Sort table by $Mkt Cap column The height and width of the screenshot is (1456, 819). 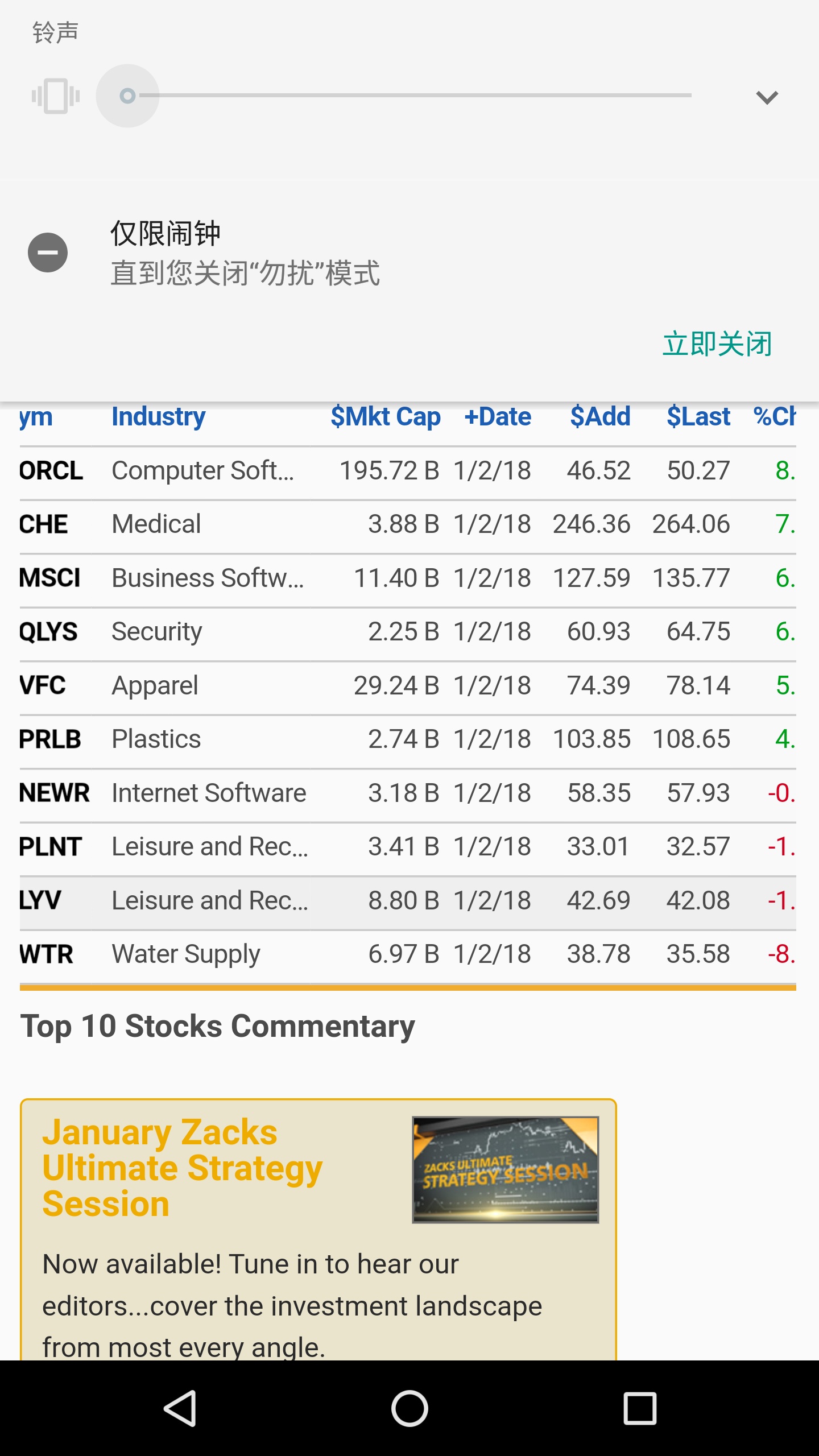[385, 417]
